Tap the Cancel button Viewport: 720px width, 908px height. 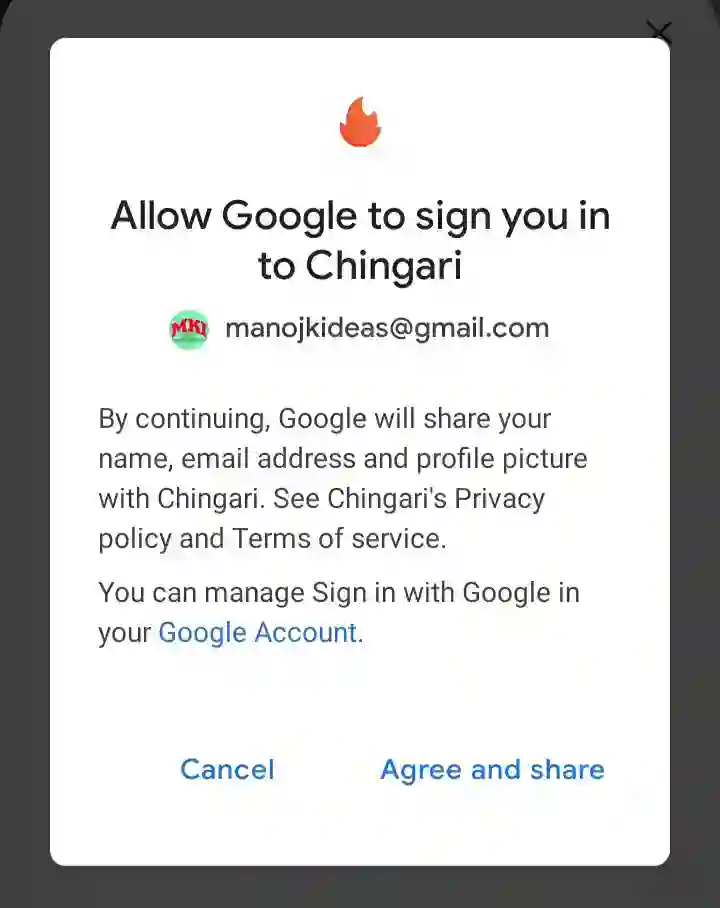click(x=227, y=769)
